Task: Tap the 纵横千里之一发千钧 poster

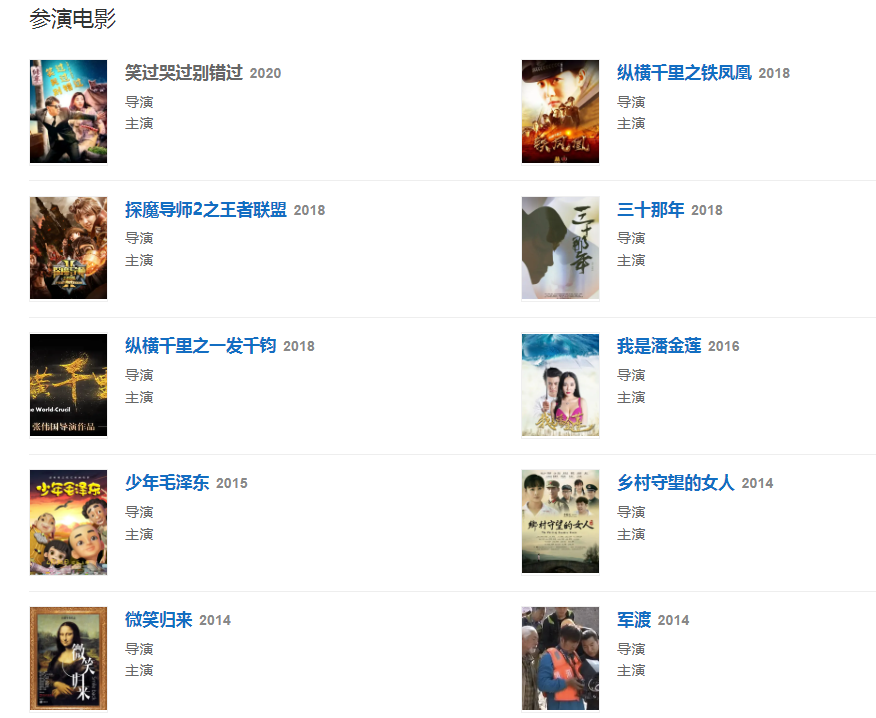Action: tap(68, 385)
